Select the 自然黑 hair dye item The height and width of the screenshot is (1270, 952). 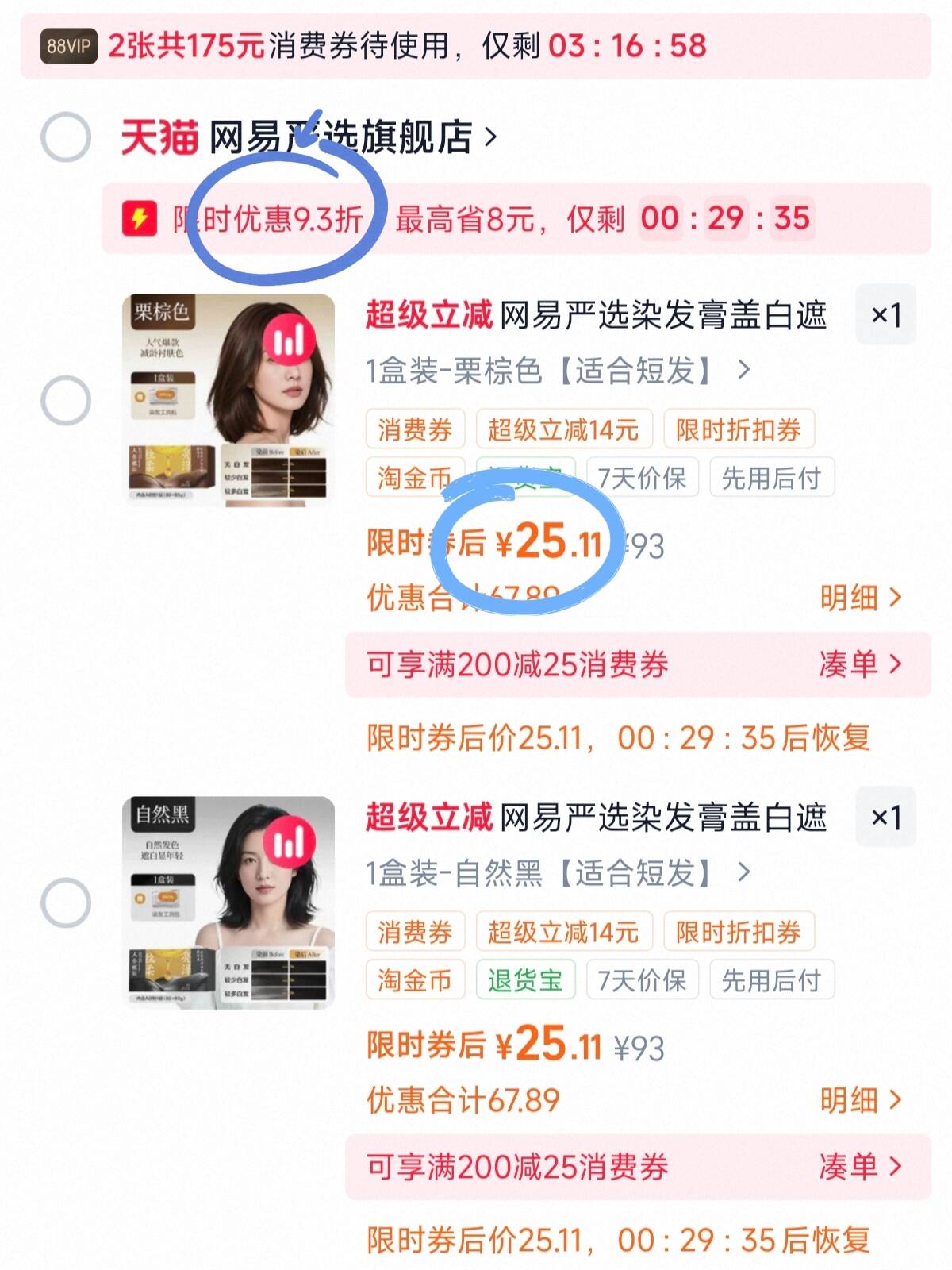tap(66, 902)
